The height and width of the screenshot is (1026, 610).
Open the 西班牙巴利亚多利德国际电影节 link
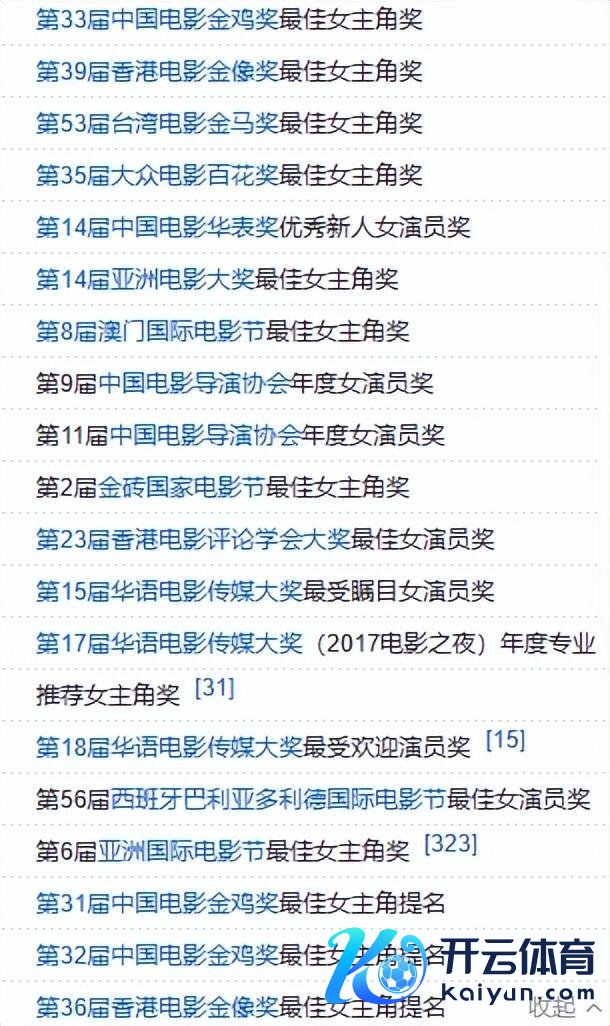tap(277, 799)
